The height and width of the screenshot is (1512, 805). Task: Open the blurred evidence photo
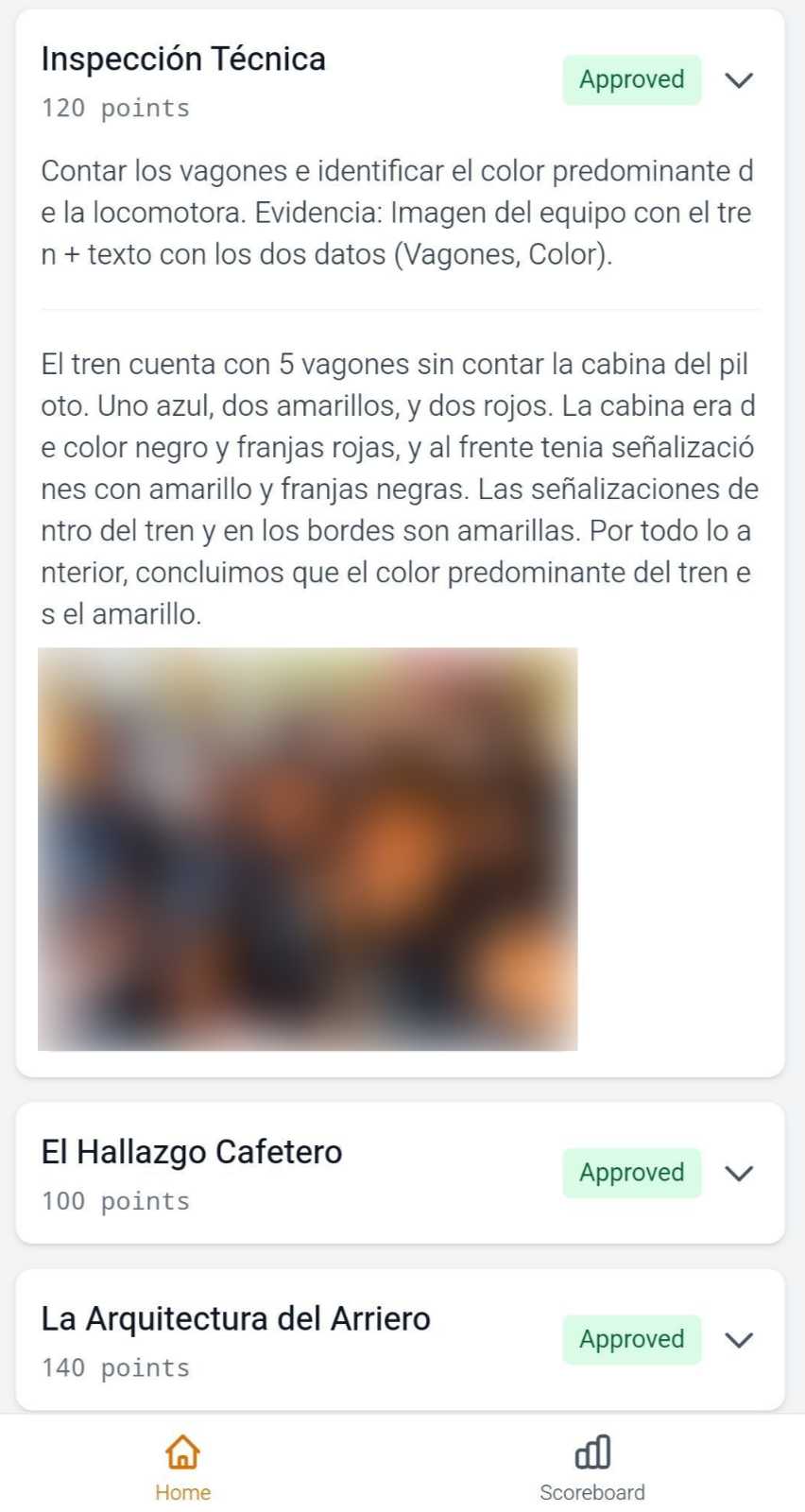click(308, 849)
